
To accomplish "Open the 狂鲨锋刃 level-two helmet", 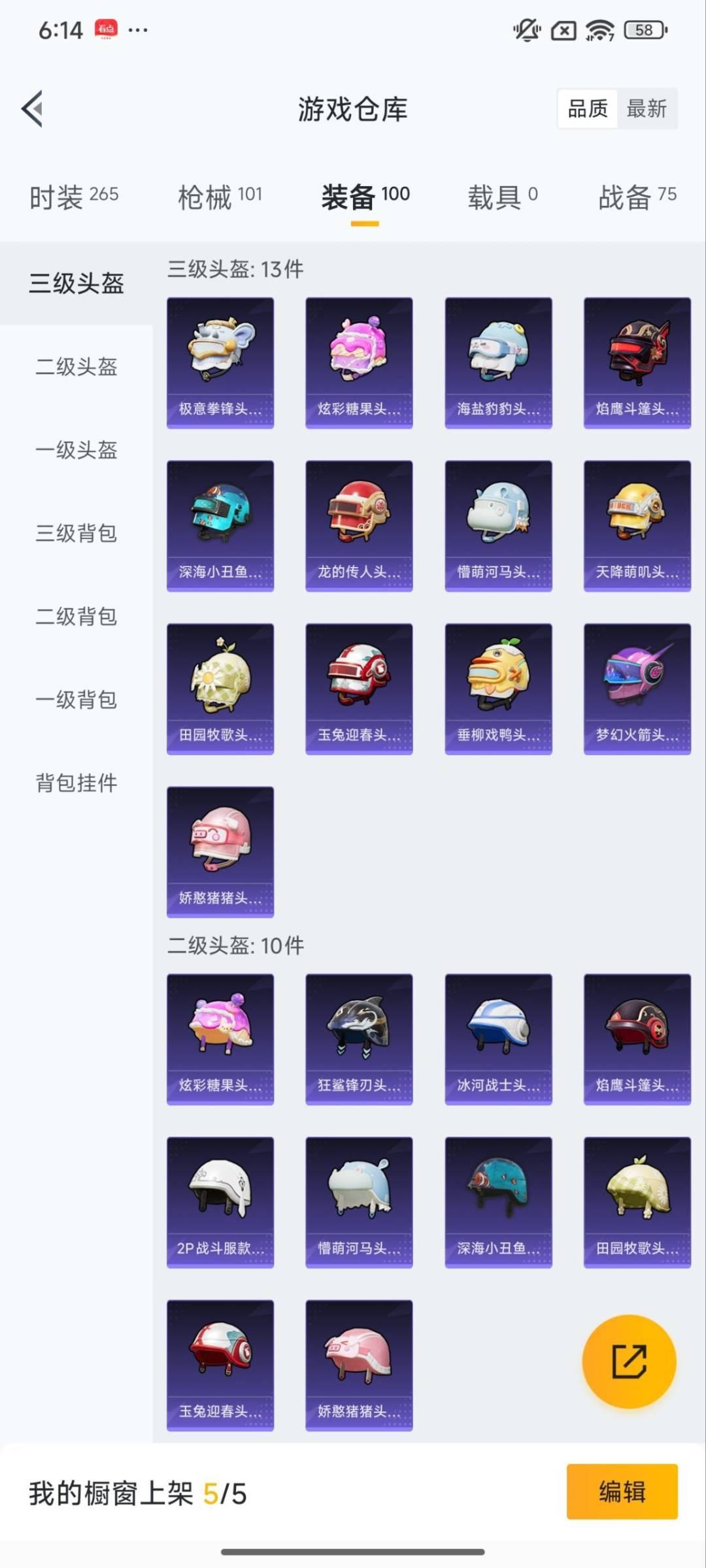I will point(359,1039).
